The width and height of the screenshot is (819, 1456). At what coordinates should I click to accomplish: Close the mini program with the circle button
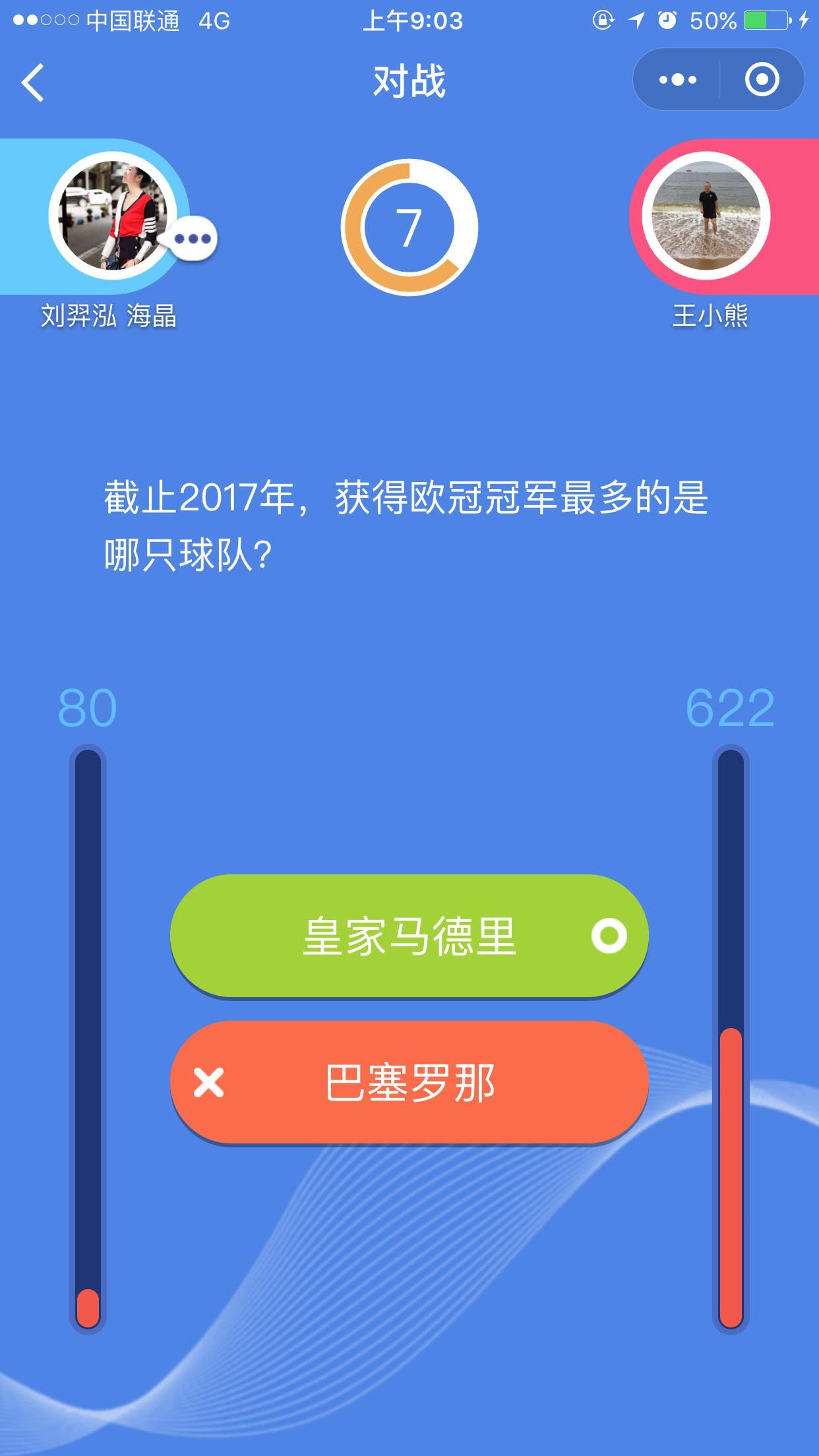762,80
